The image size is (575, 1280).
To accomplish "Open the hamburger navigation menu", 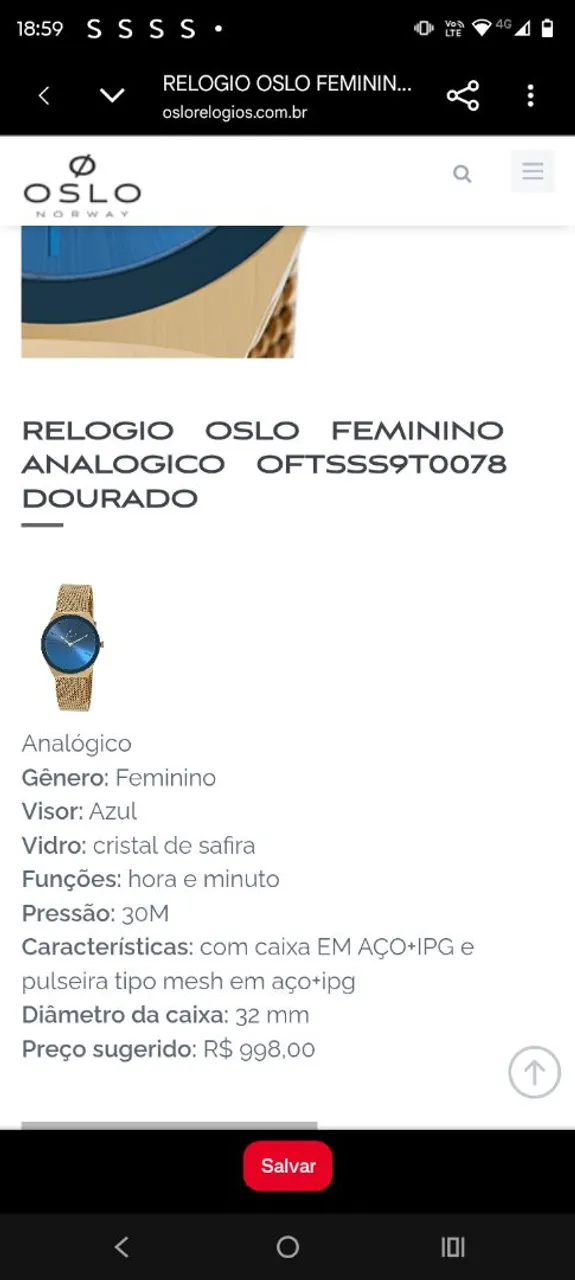I will 532,171.
